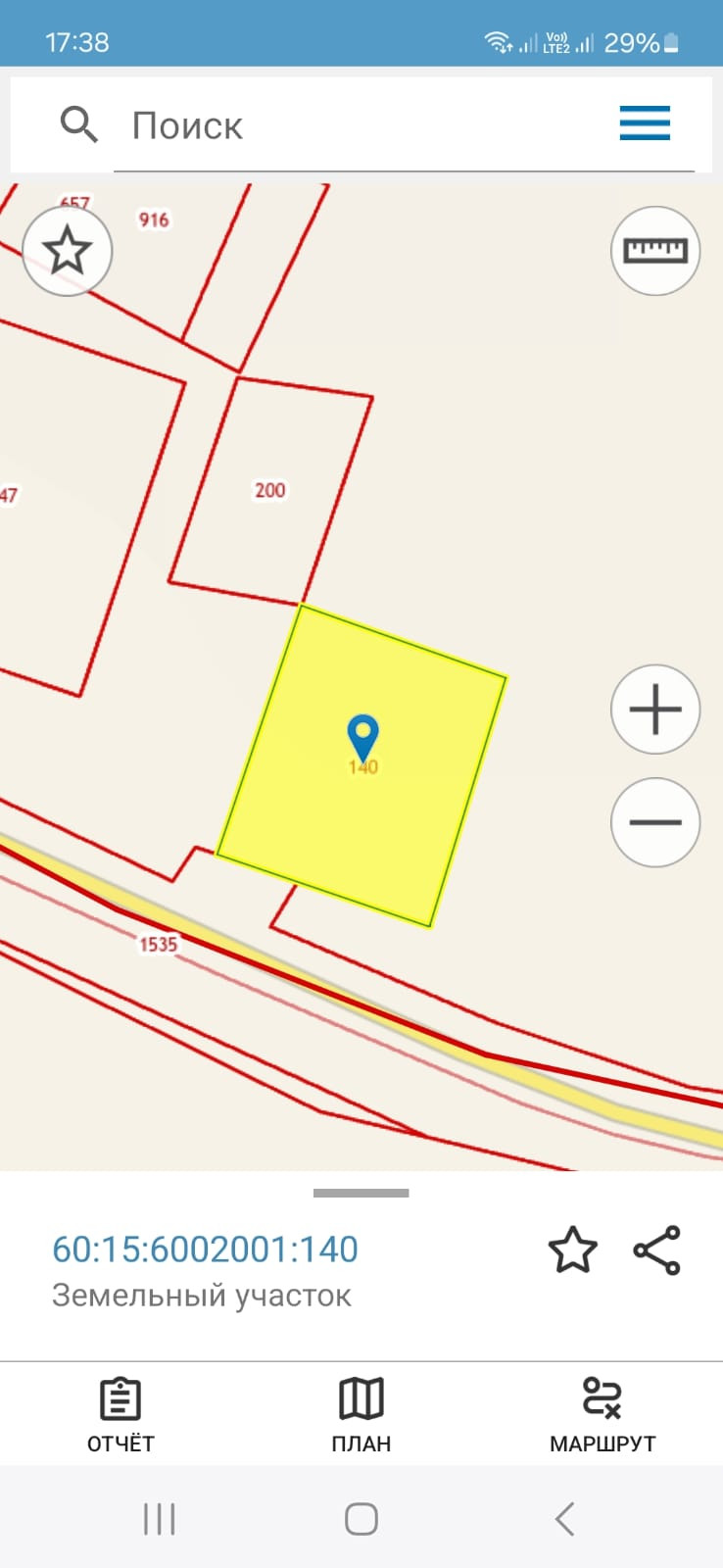Zoom in with the plus button
Image resolution: width=723 pixels, height=1568 pixels.
point(655,710)
